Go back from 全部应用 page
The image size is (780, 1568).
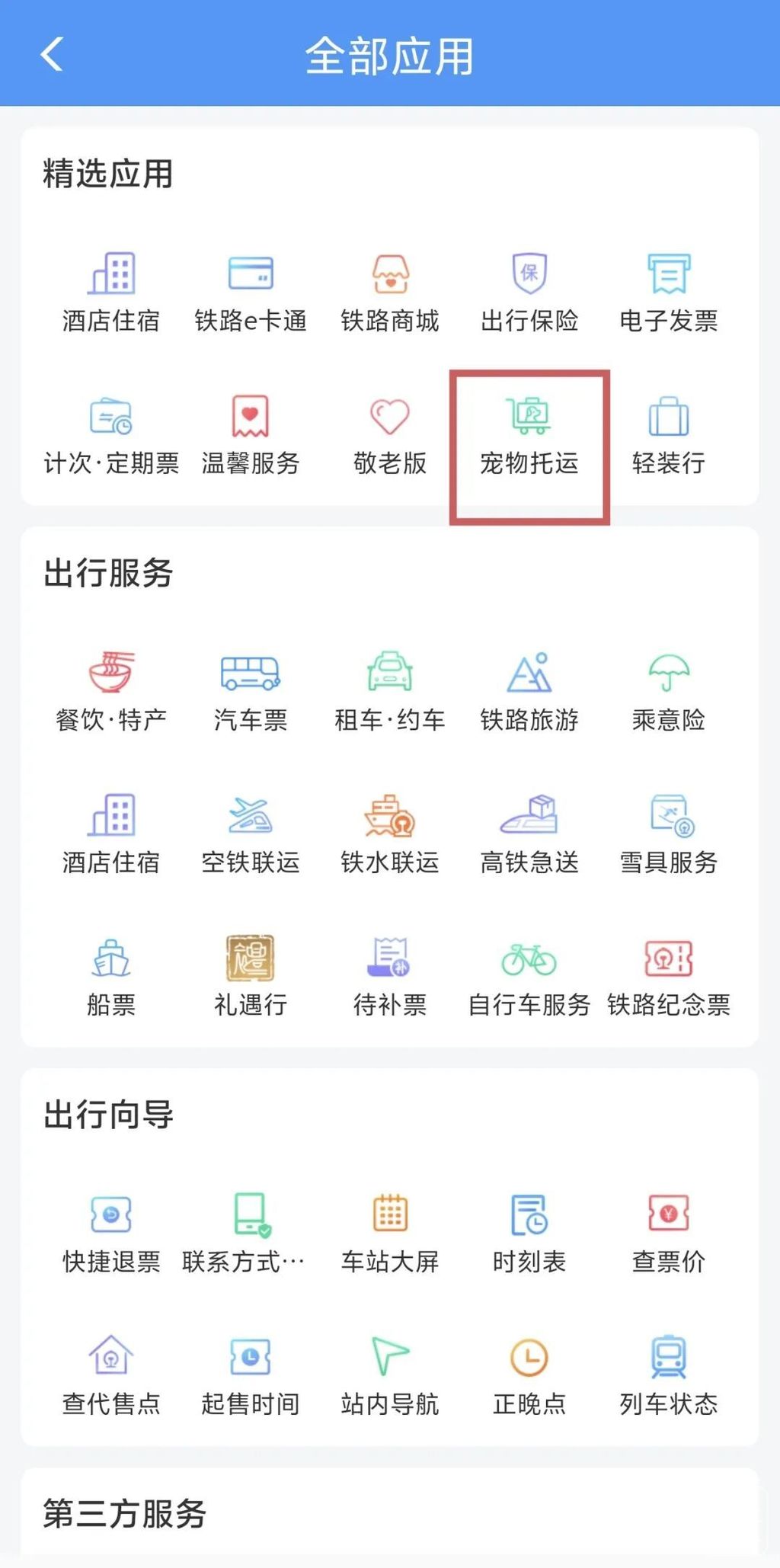coord(52,55)
